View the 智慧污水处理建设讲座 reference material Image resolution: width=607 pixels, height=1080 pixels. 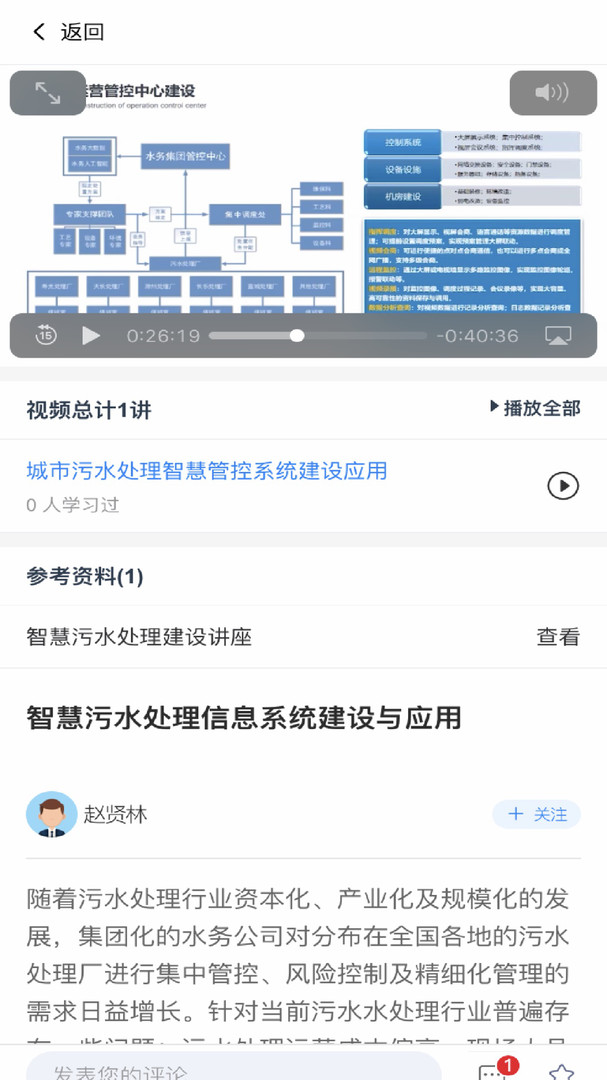(558, 637)
